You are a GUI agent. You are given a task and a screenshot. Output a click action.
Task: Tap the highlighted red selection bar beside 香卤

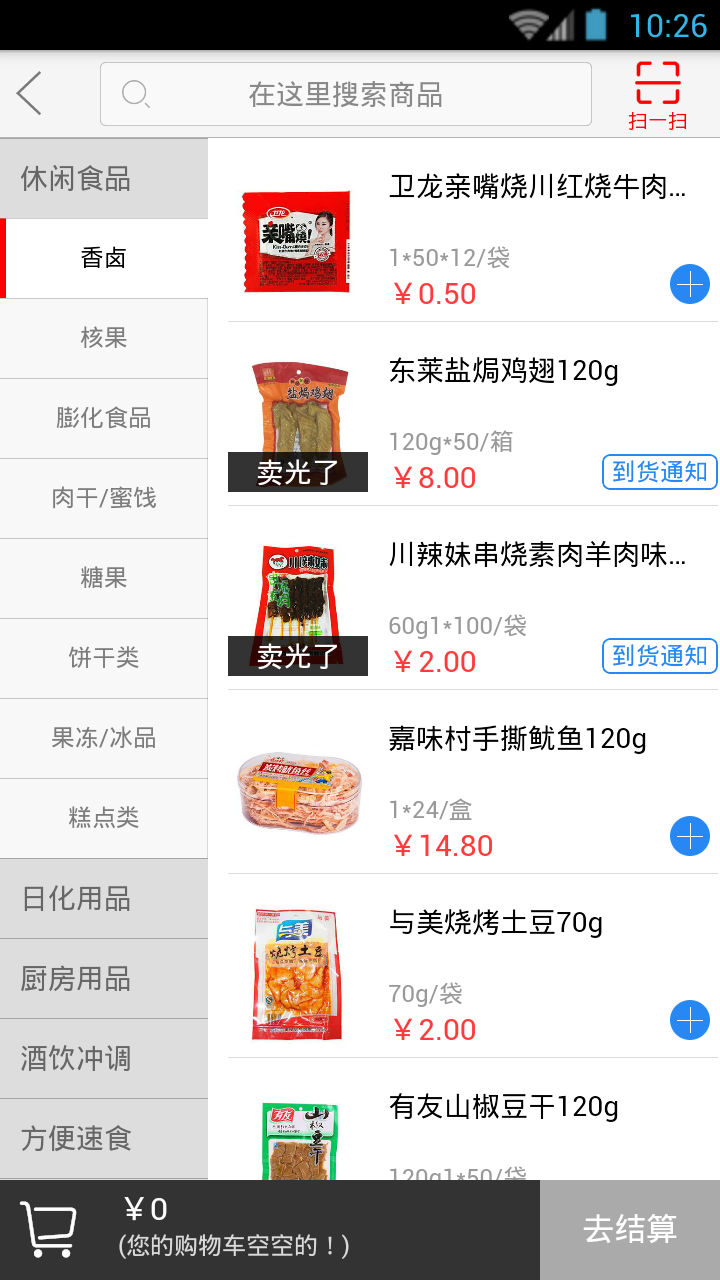(3, 258)
